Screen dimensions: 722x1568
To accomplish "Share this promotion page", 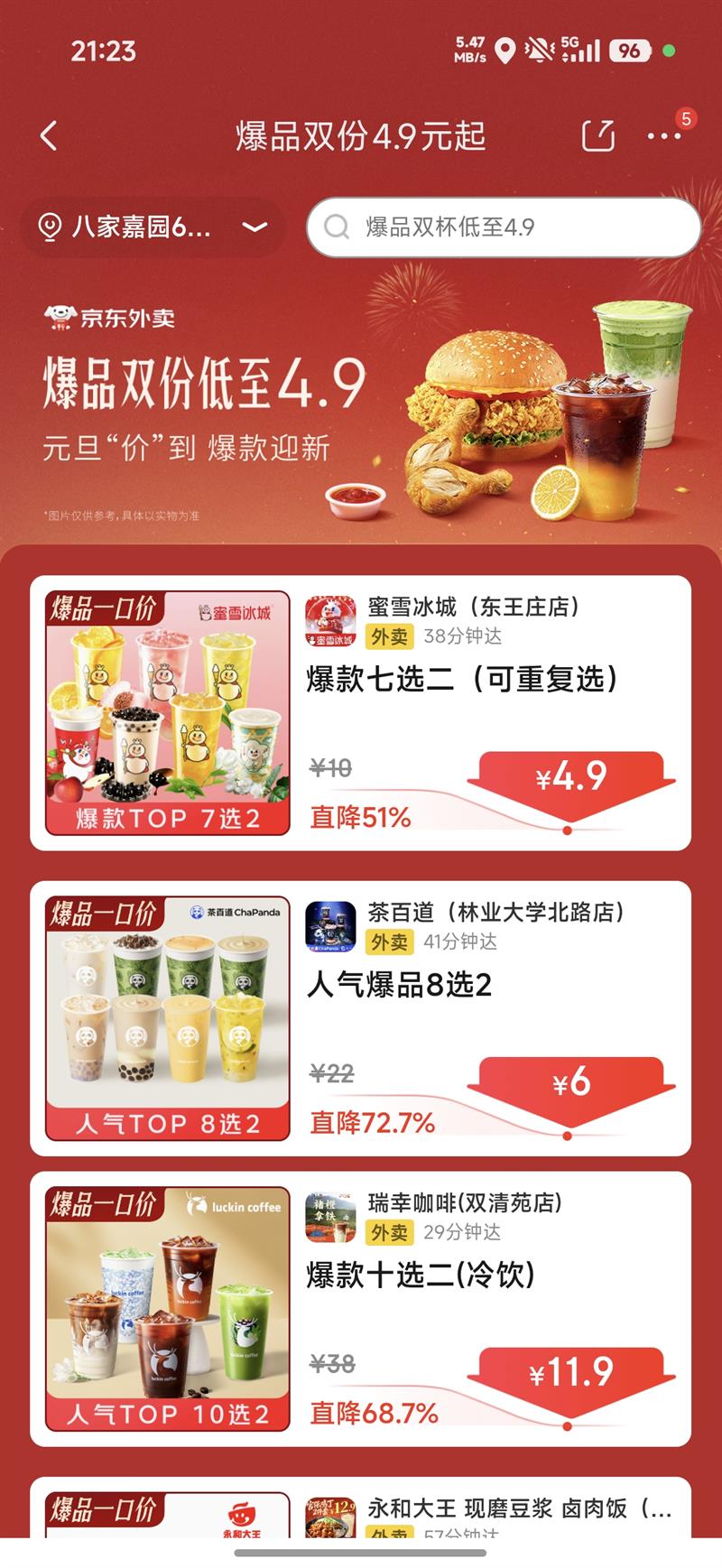I will point(597,135).
